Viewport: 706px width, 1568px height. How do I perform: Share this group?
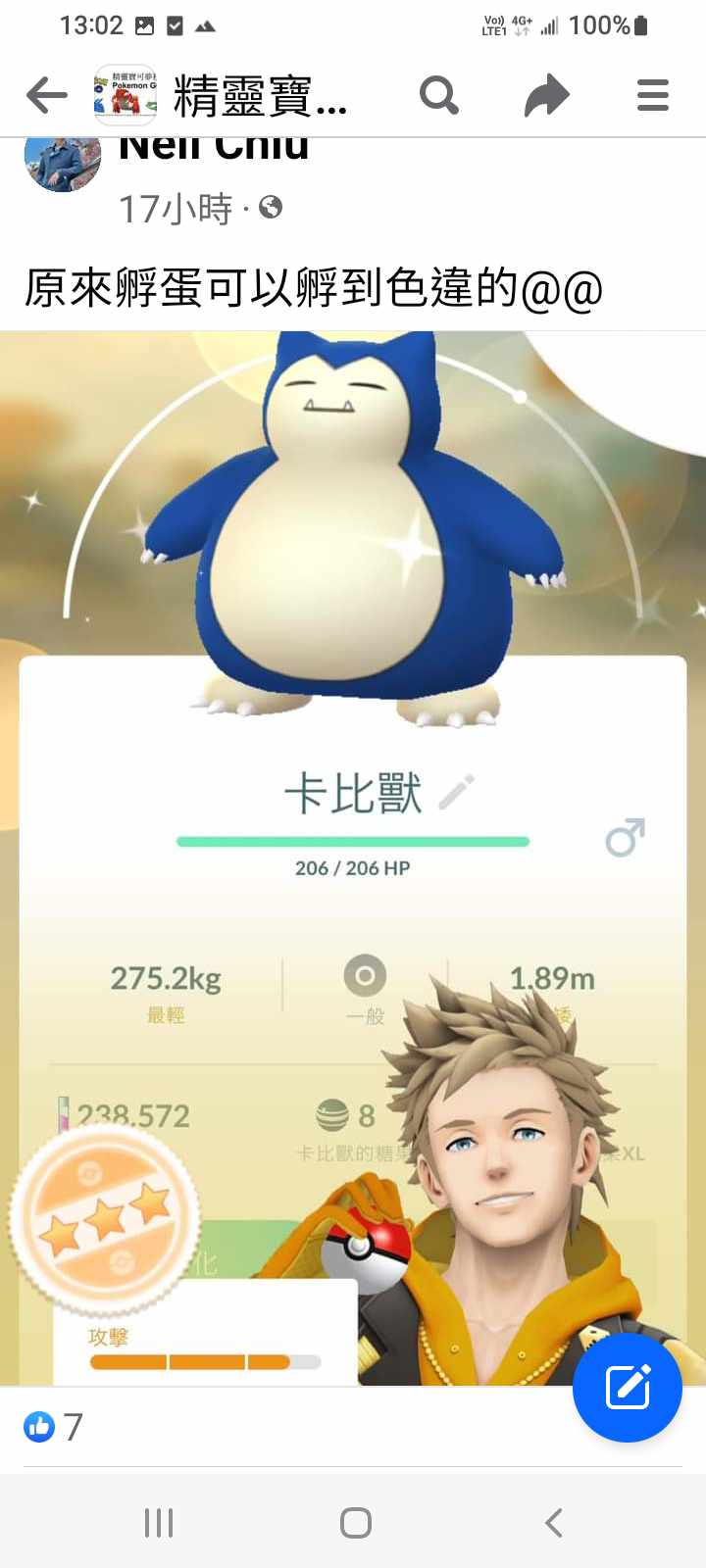(x=546, y=96)
